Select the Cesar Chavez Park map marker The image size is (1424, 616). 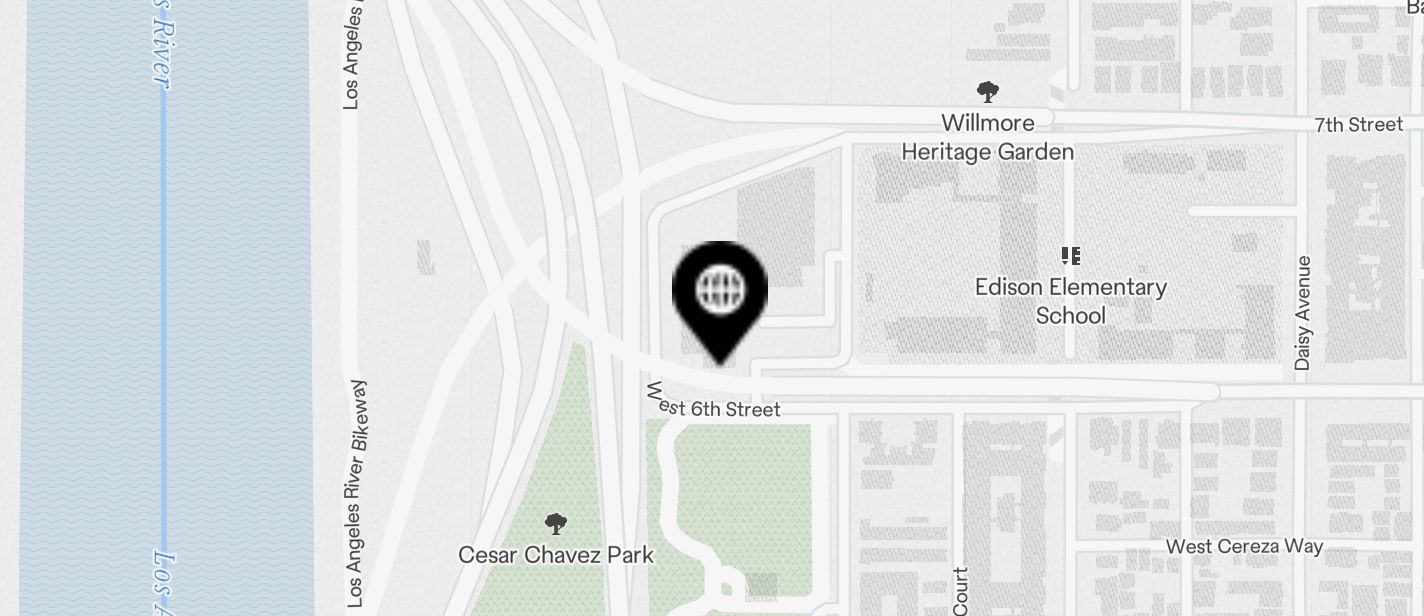coord(556,524)
